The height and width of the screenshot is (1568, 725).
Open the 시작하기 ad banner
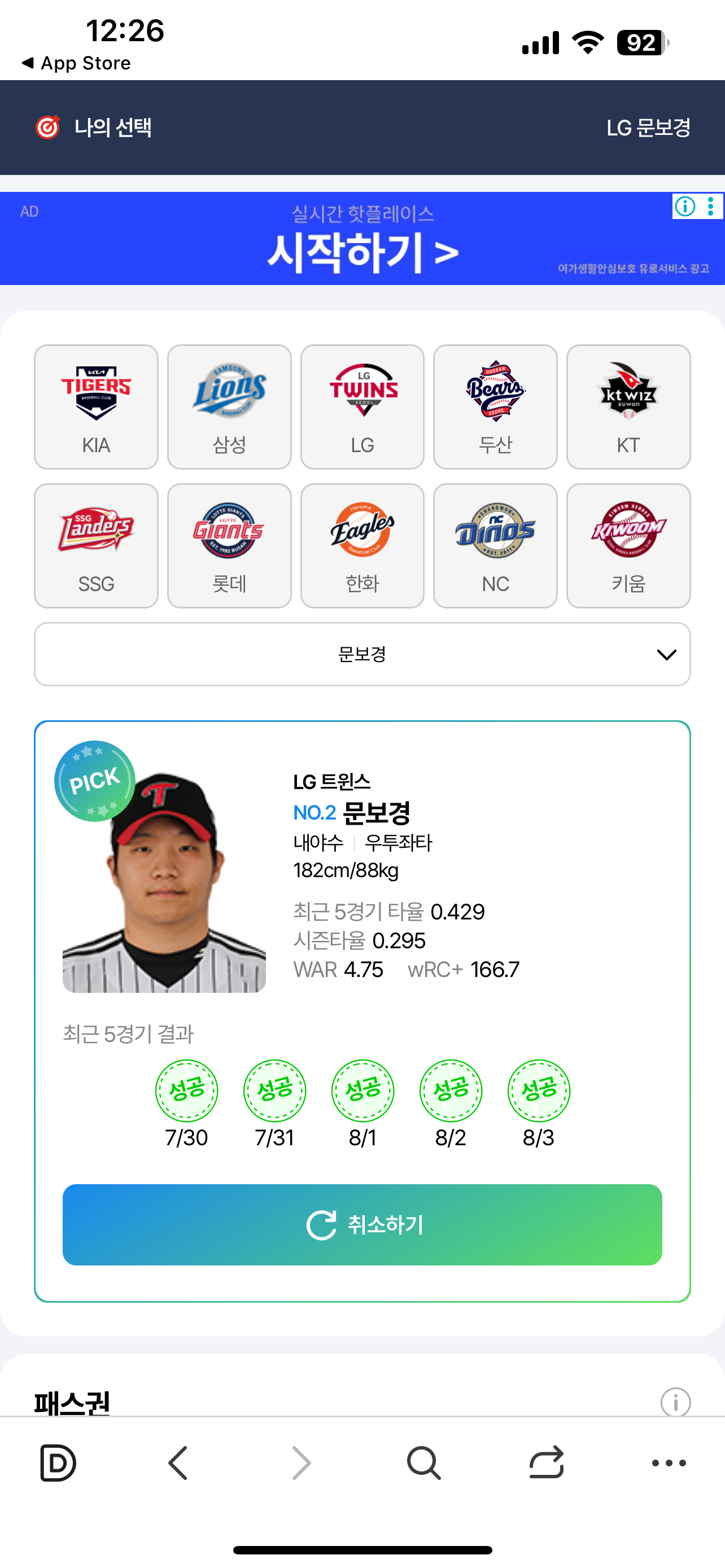point(362,251)
